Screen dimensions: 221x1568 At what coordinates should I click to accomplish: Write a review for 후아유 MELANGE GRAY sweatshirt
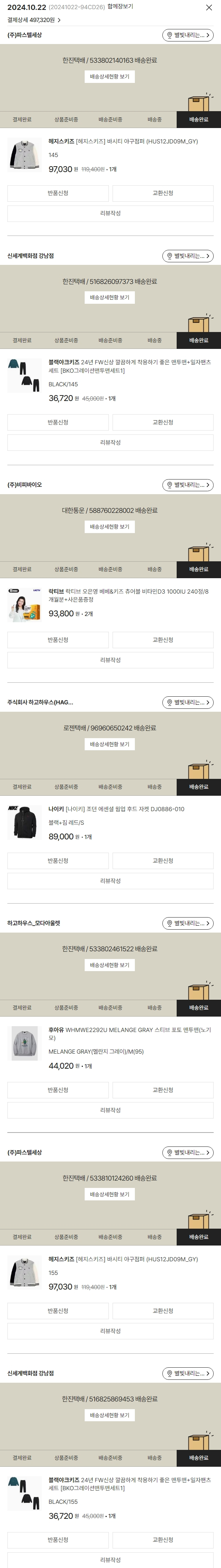tap(110, 1110)
